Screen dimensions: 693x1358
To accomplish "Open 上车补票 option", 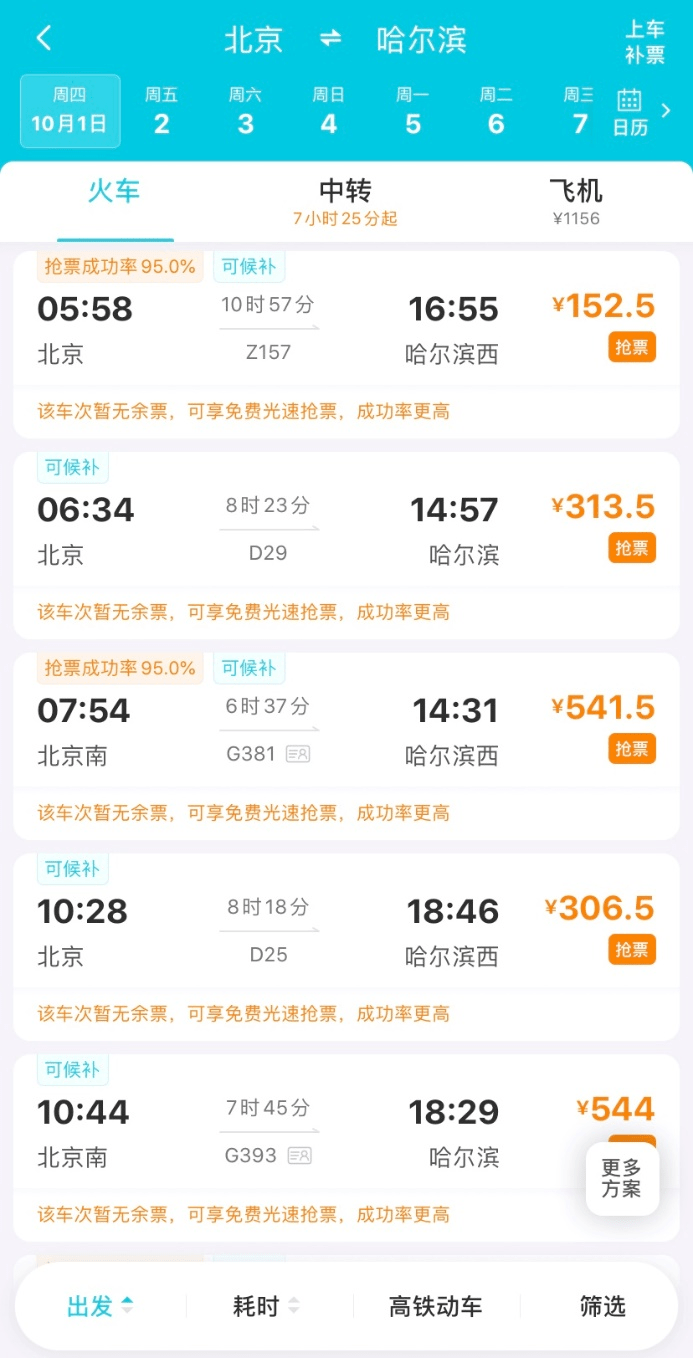I will pyautogui.click(x=645, y=42).
